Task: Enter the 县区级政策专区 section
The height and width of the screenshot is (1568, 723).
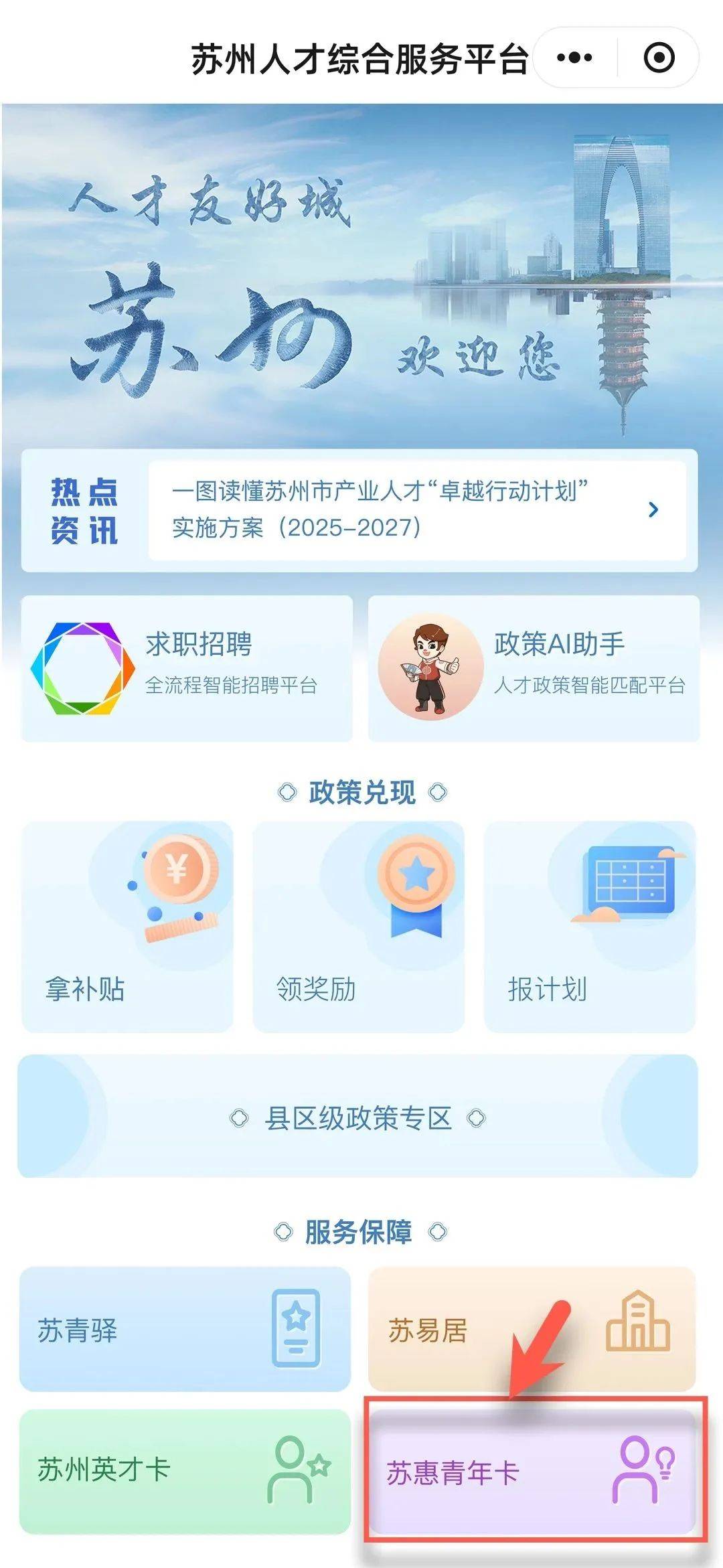Action: (x=358, y=1117)
